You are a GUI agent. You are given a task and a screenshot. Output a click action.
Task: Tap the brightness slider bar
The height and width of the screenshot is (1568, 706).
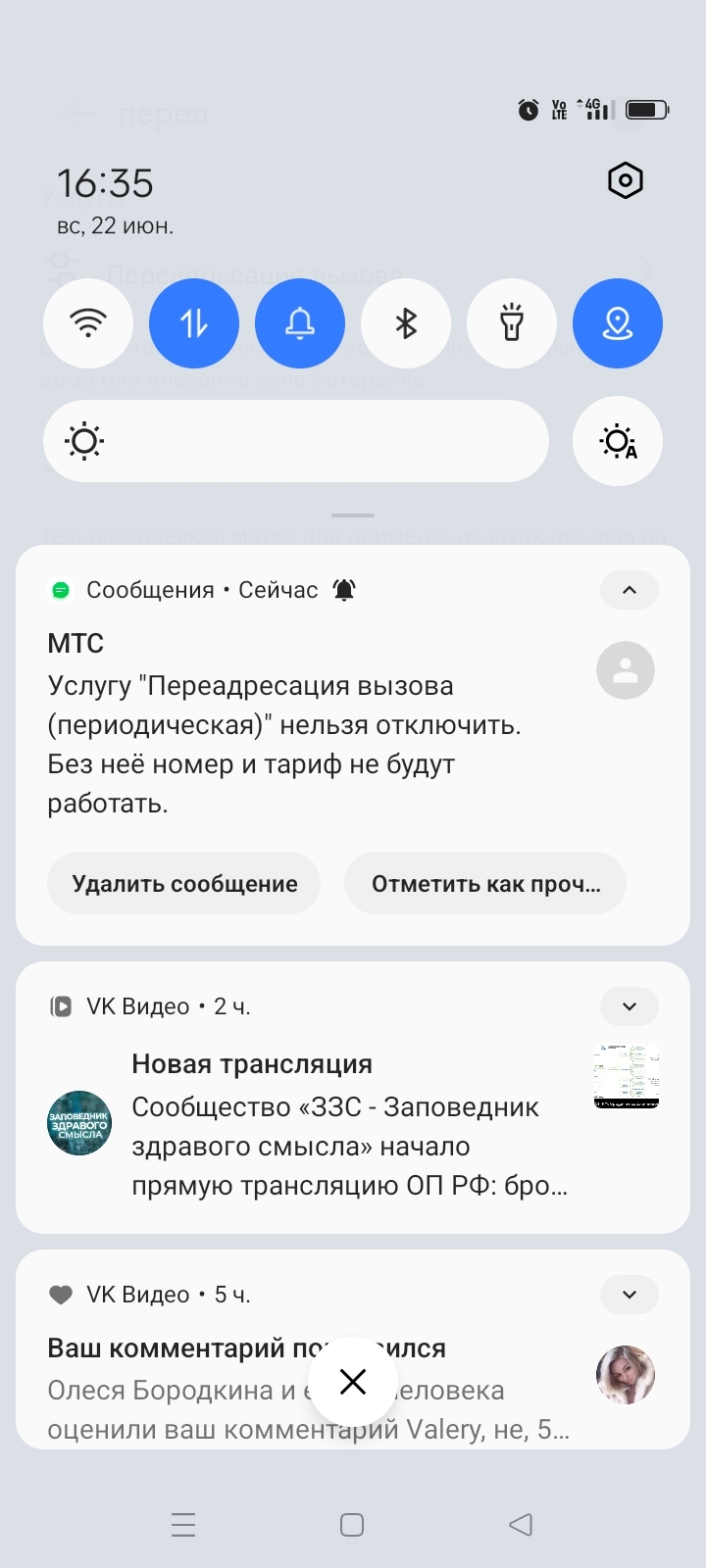tap(296, 441)
